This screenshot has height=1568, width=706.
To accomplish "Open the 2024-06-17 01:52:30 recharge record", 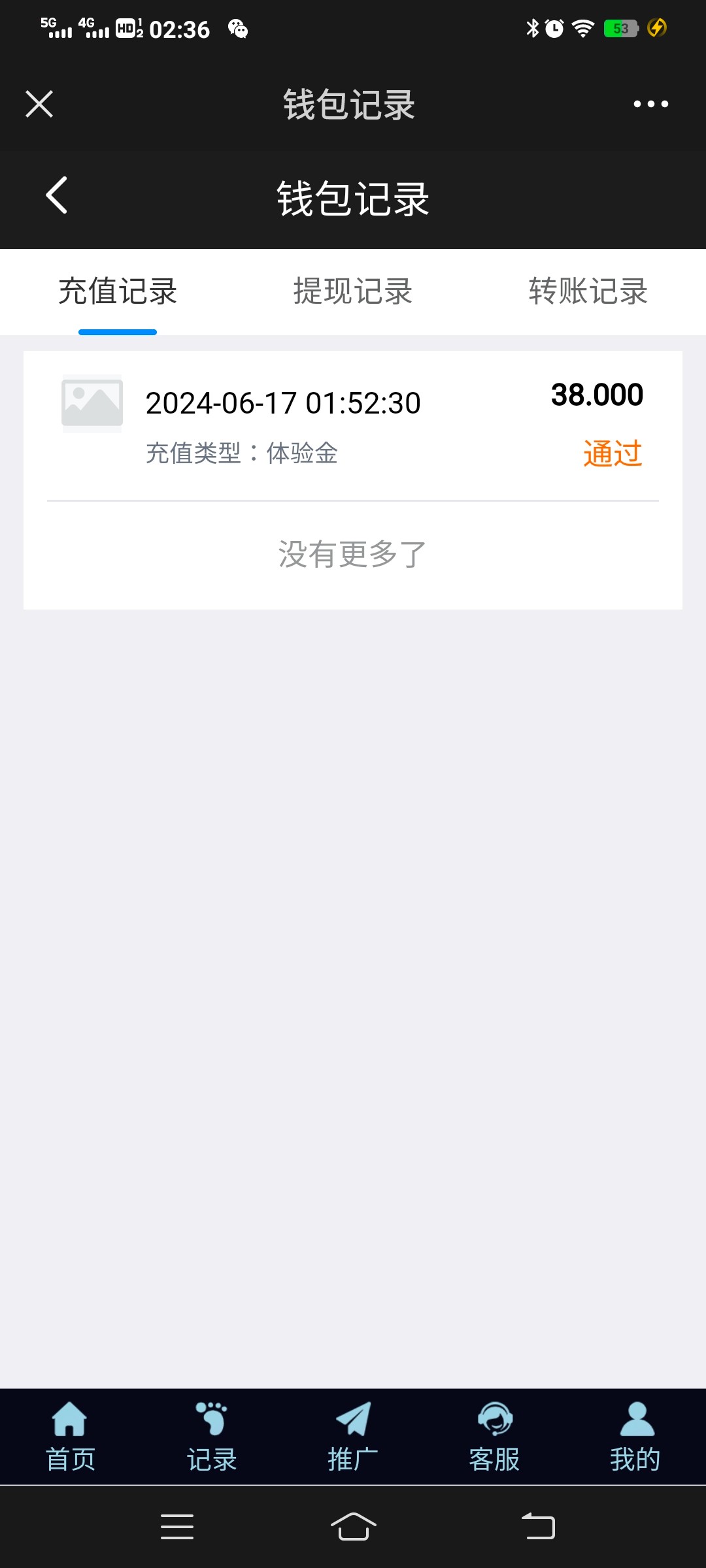I will [x=353, y=425].
